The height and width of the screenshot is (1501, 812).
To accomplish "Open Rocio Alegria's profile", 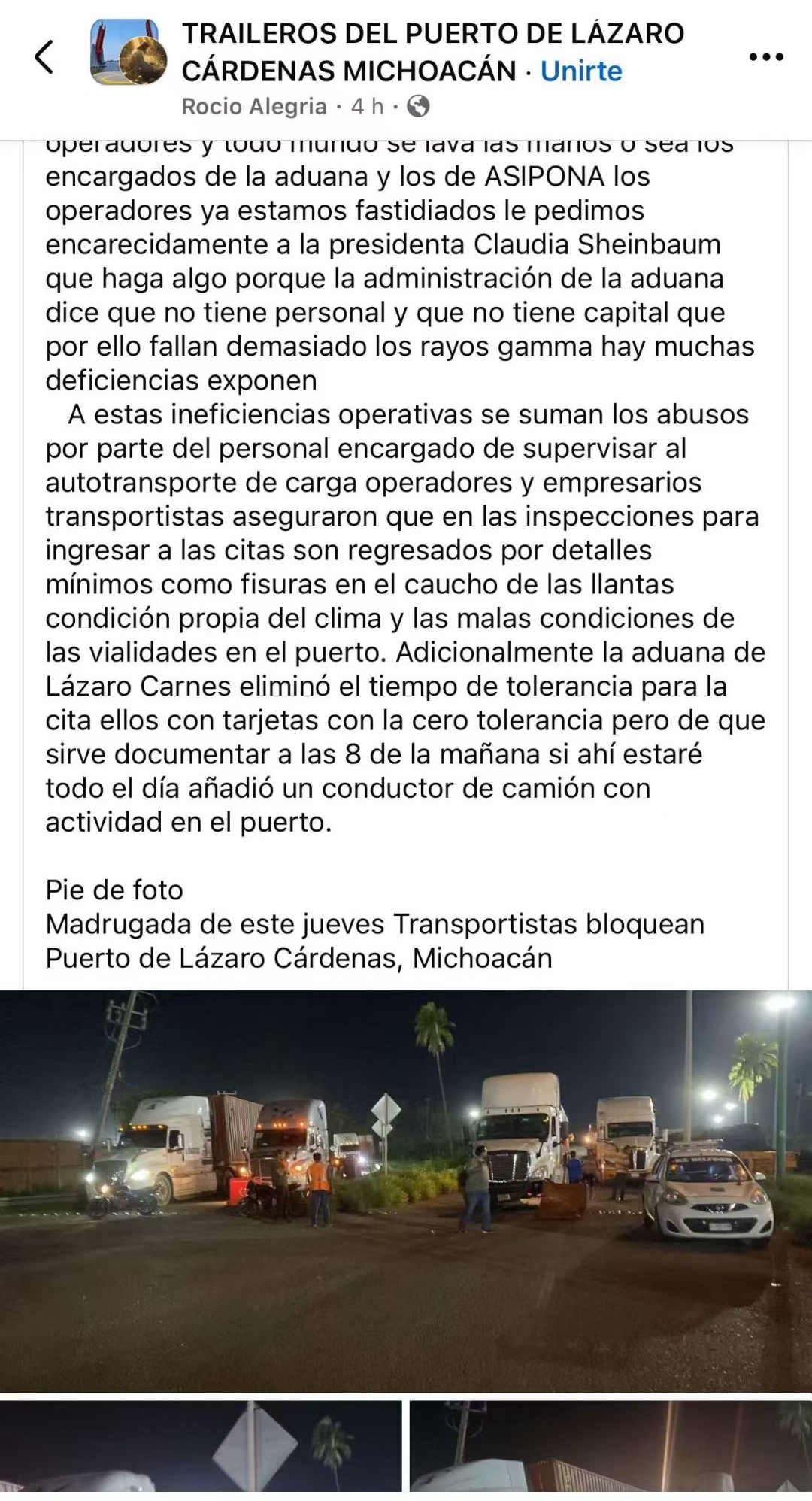I will pos(254,107).
